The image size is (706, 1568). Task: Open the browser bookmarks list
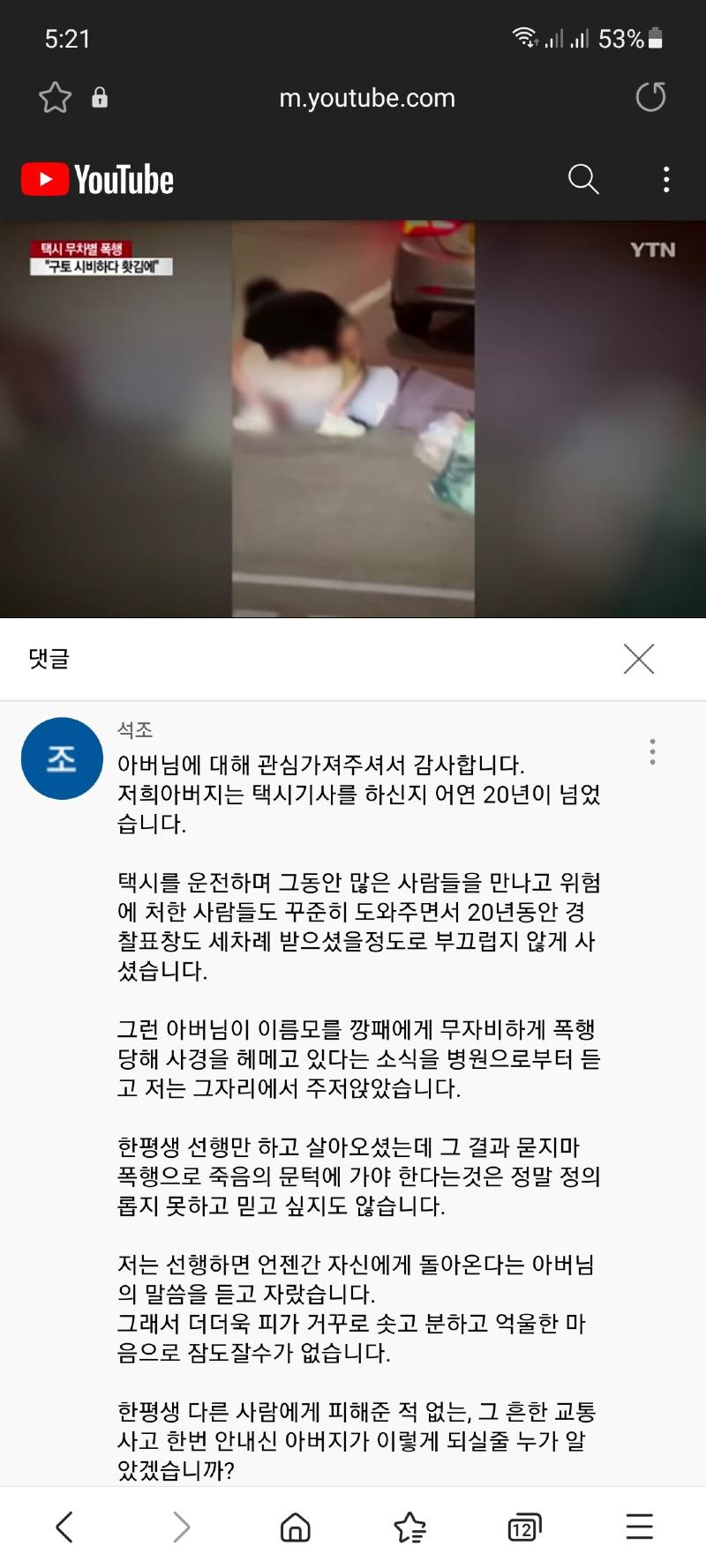409,1527
